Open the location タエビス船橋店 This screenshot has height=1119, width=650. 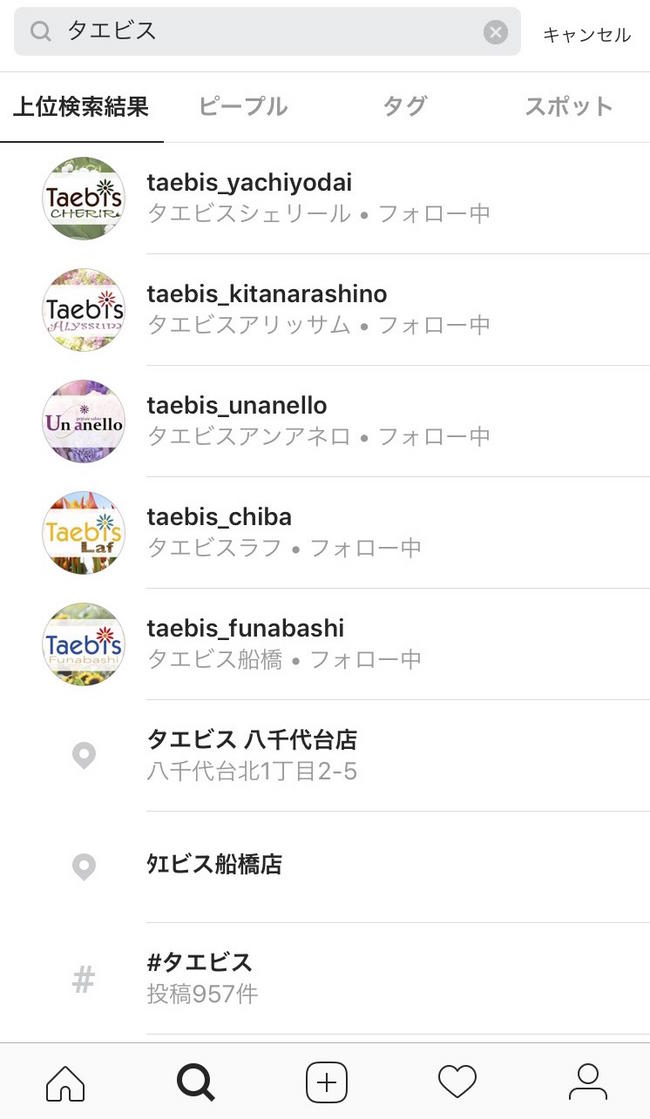coord(325,866)
